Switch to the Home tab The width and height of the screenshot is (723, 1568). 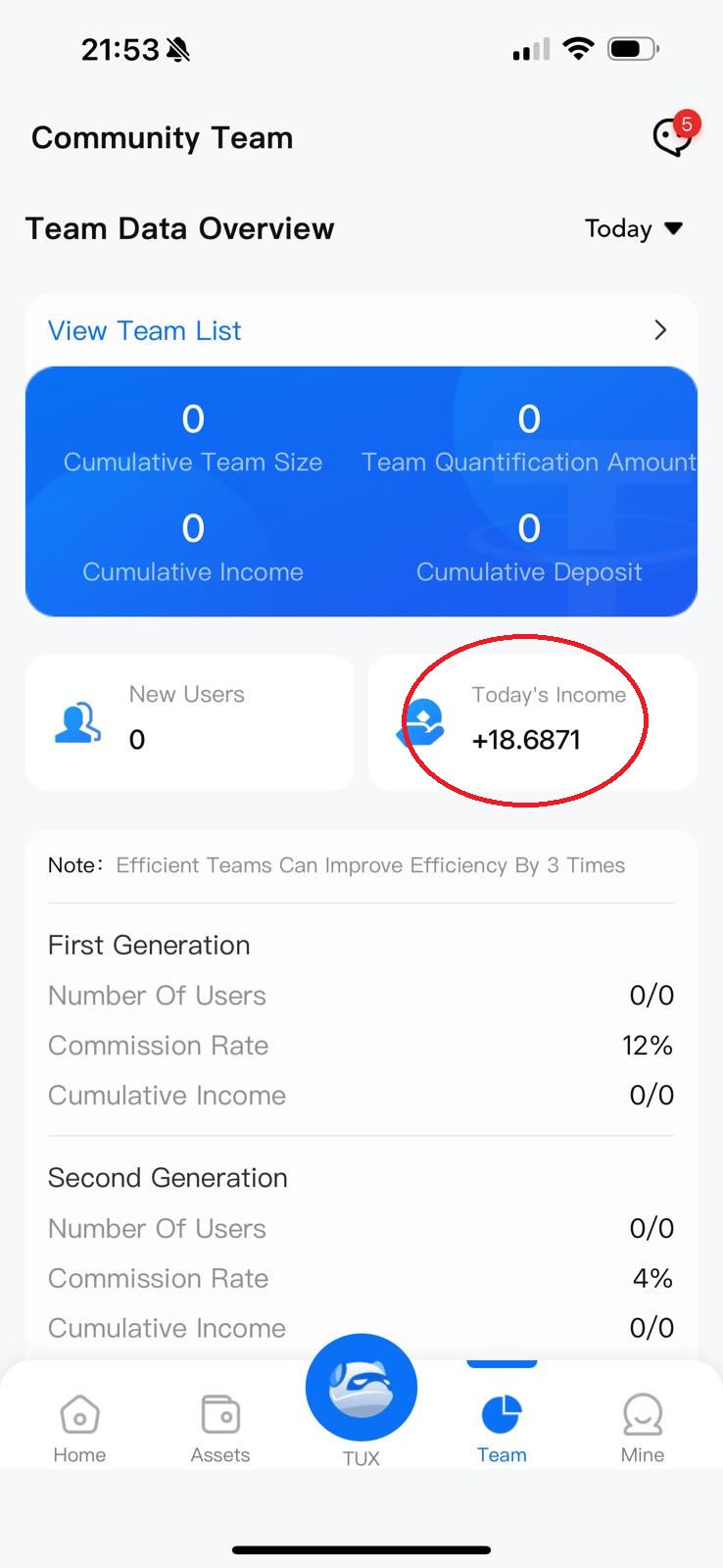pos(79,1428)
